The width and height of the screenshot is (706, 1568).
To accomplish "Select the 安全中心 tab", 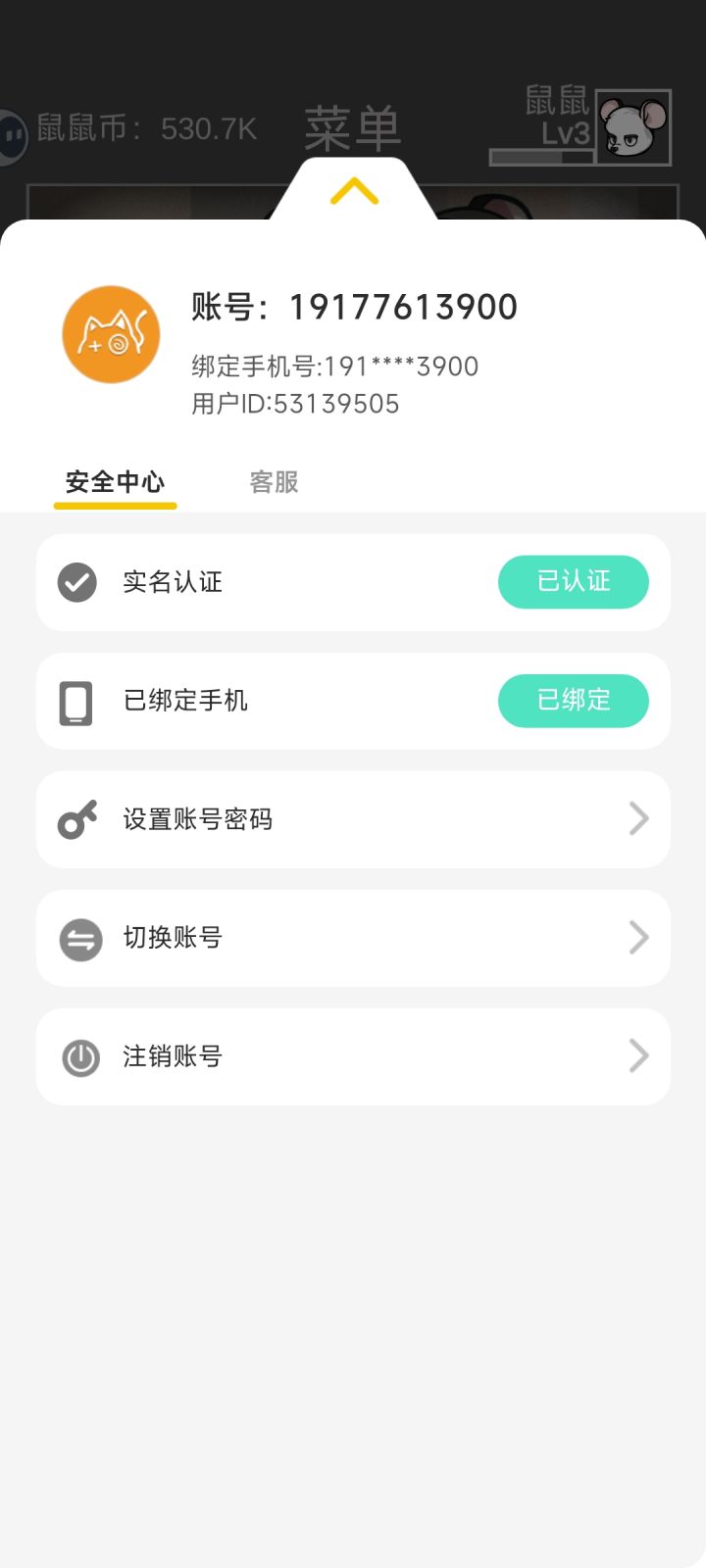I will coord(115,482).
